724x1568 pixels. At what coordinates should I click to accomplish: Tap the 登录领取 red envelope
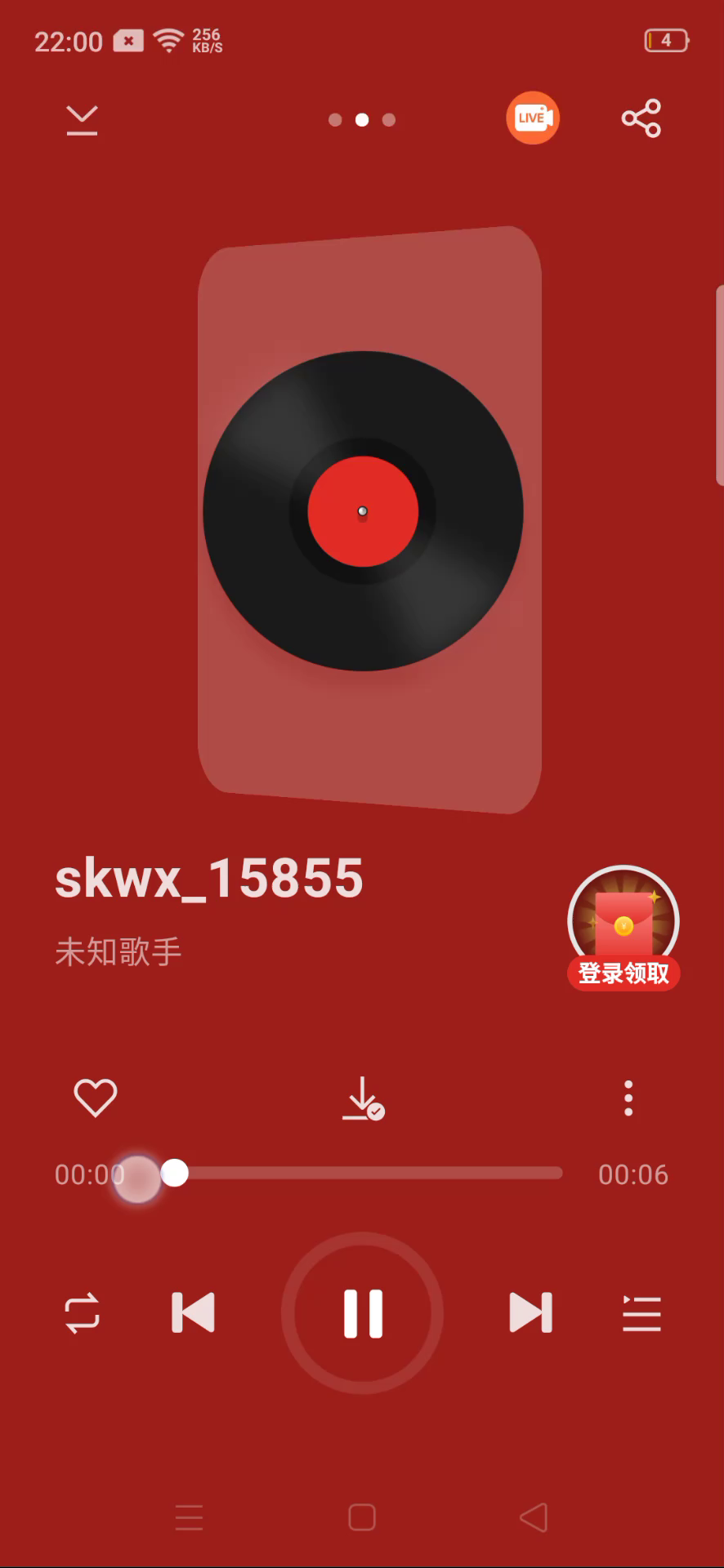click(x=623, y=928)
